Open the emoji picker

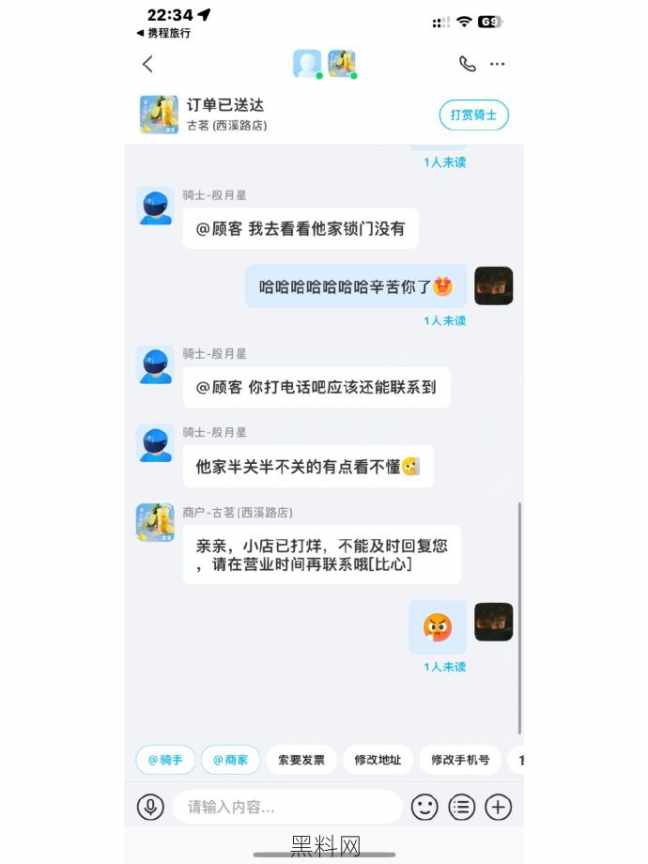tap(425, 807)
